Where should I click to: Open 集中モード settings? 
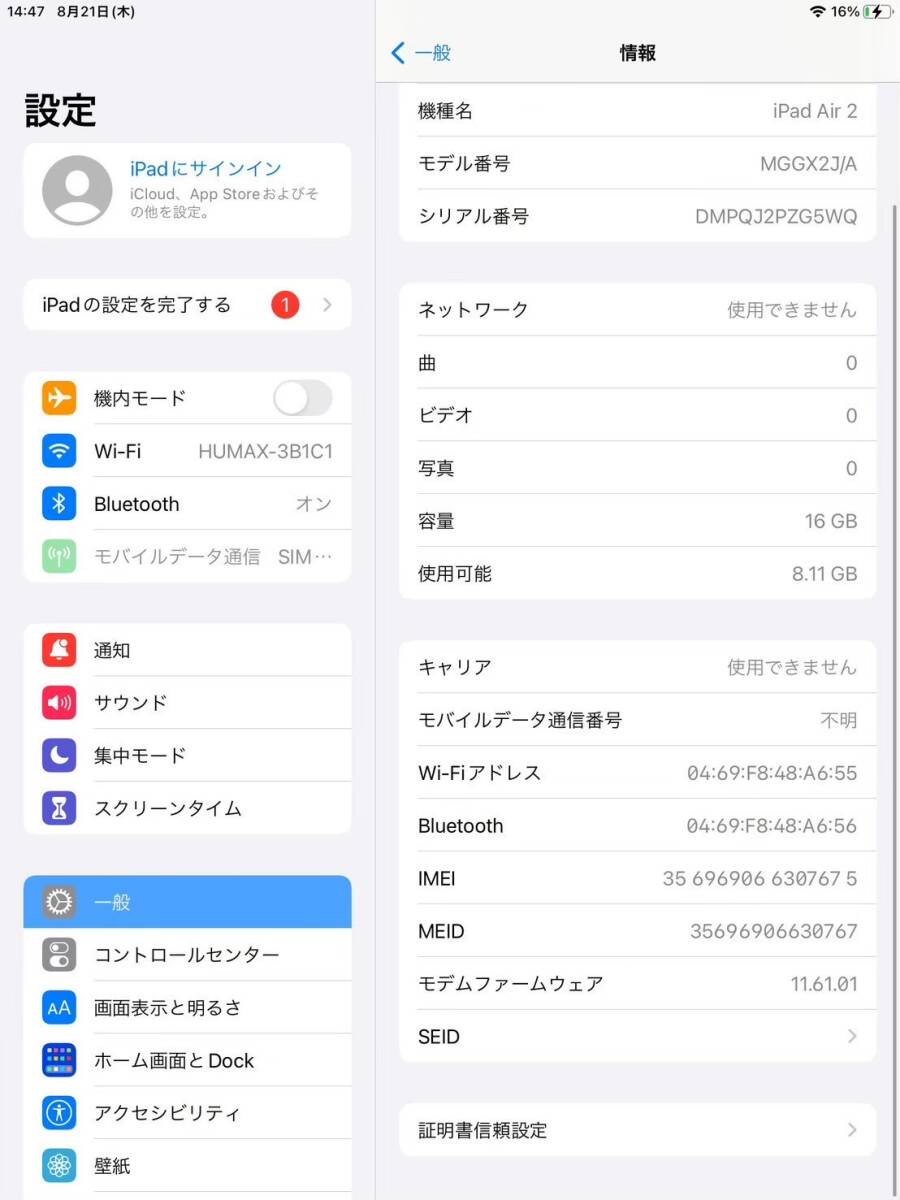click(187, 755)
